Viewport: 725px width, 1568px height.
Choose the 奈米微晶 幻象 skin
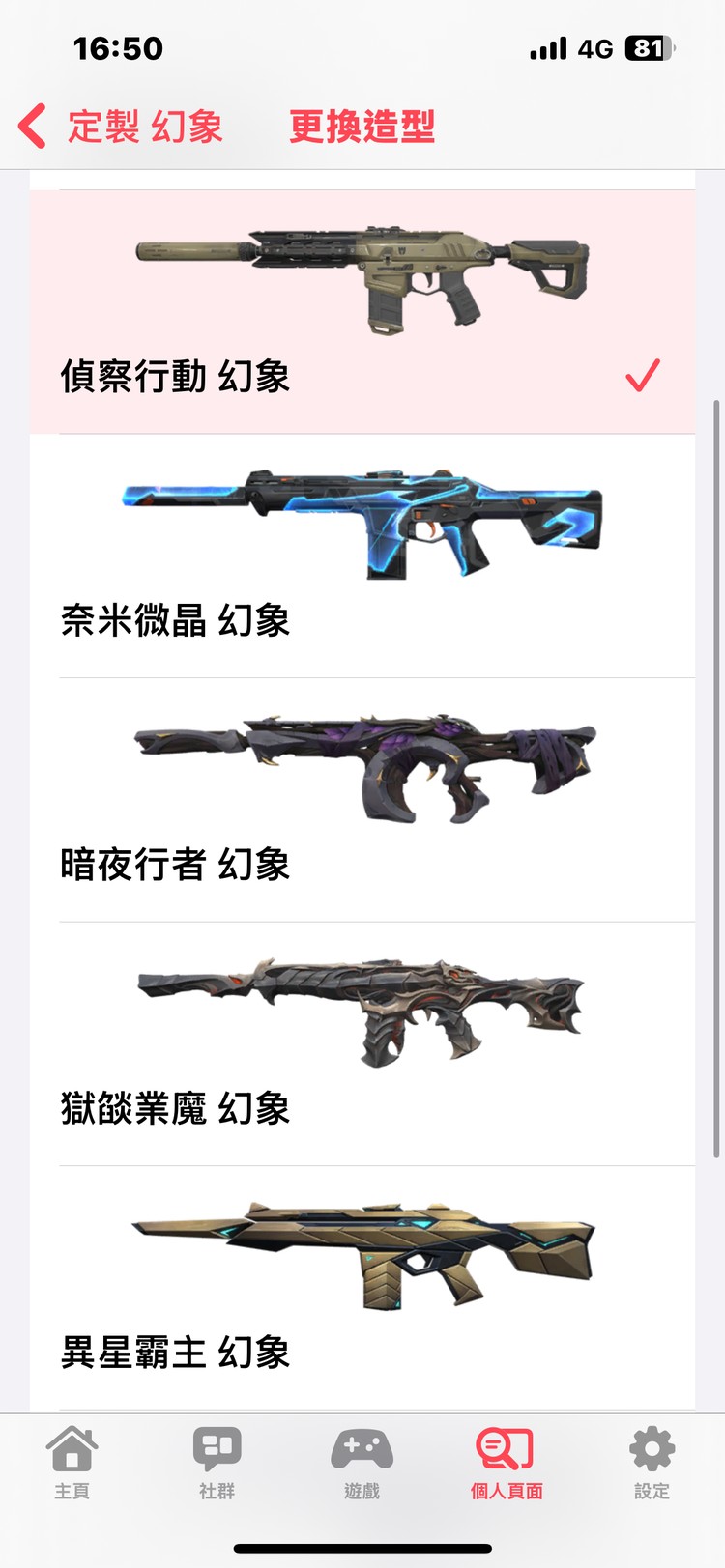(362, 556)
